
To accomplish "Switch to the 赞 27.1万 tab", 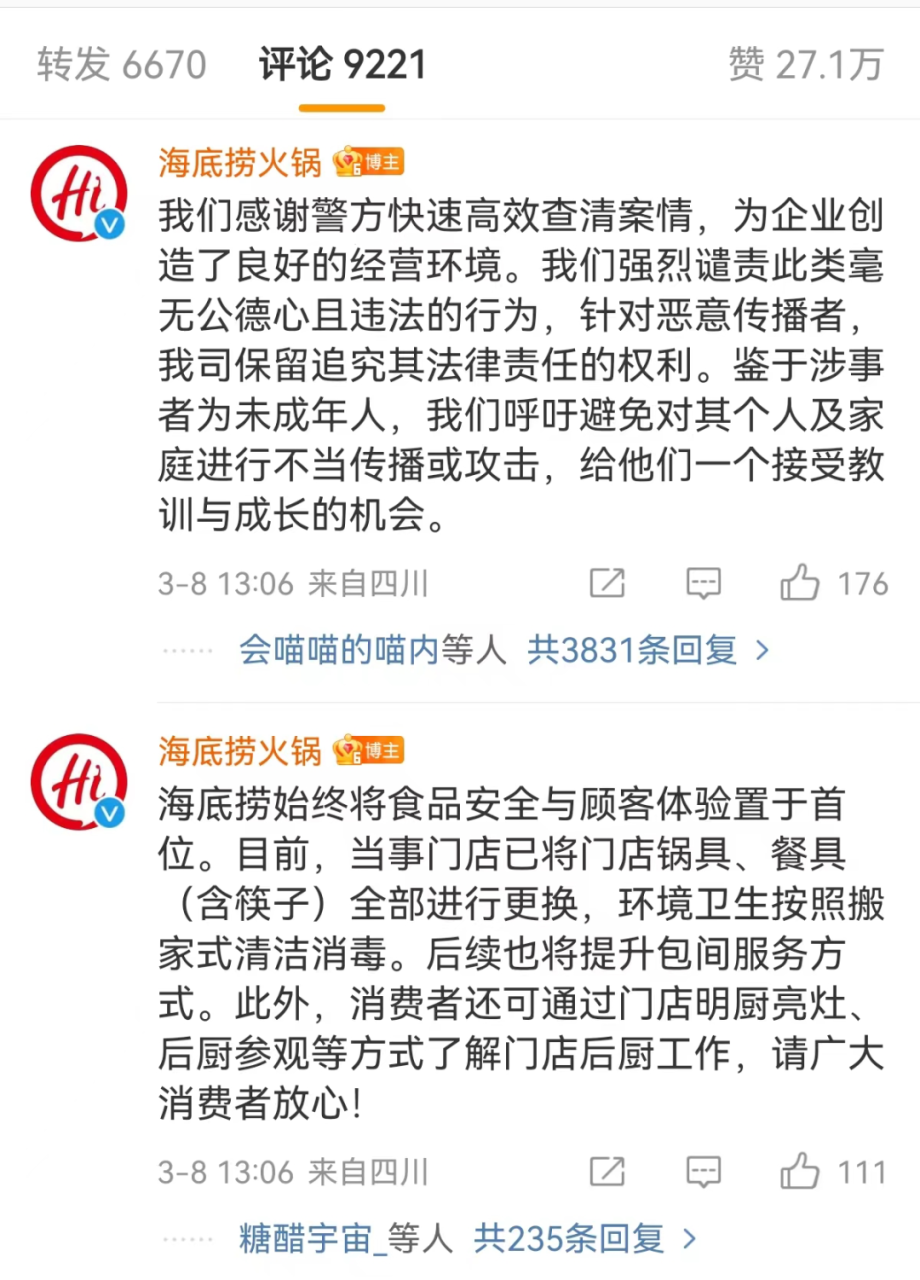I will pos(805,65).
